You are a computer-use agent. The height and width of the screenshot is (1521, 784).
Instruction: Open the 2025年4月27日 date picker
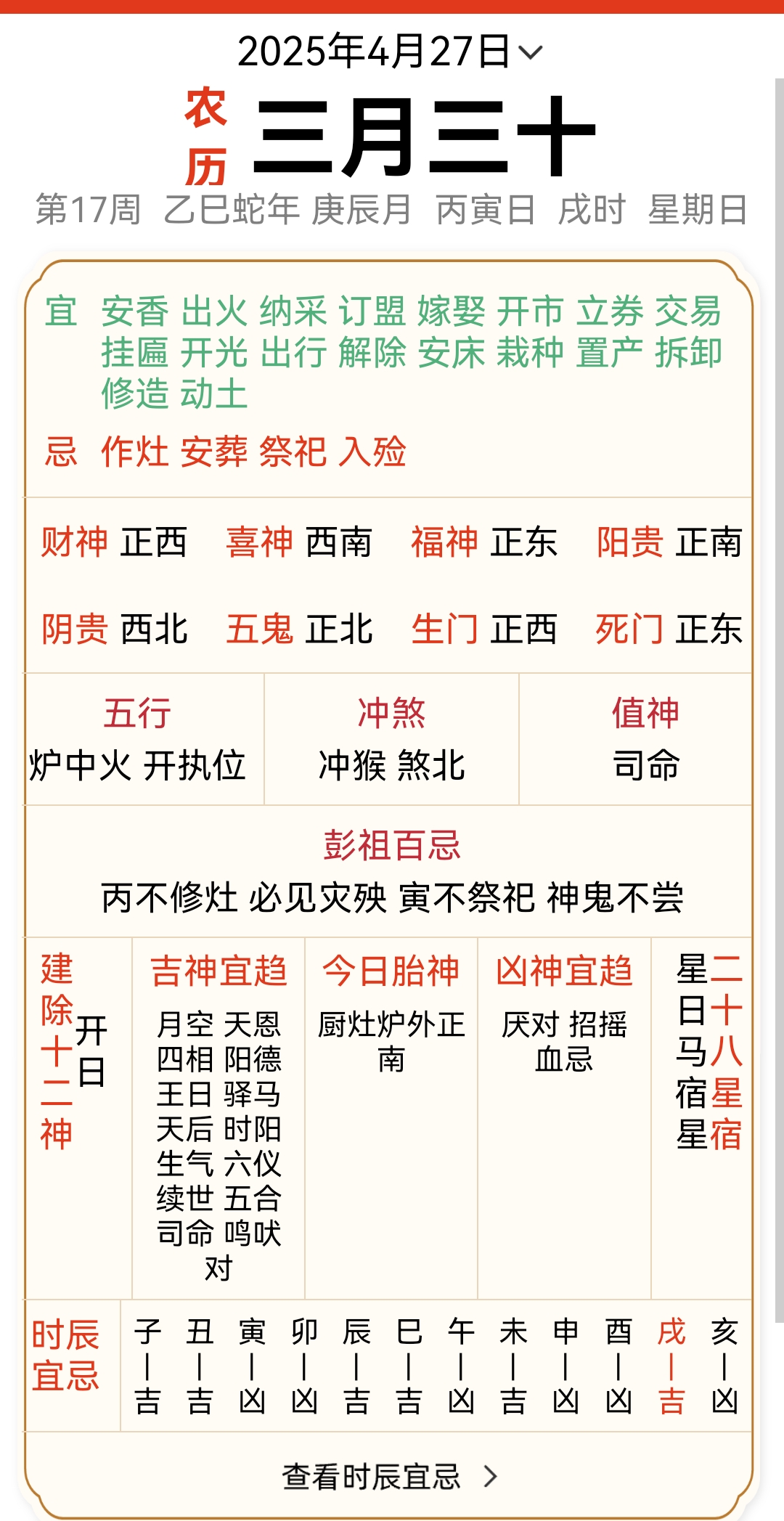[390, 52]
